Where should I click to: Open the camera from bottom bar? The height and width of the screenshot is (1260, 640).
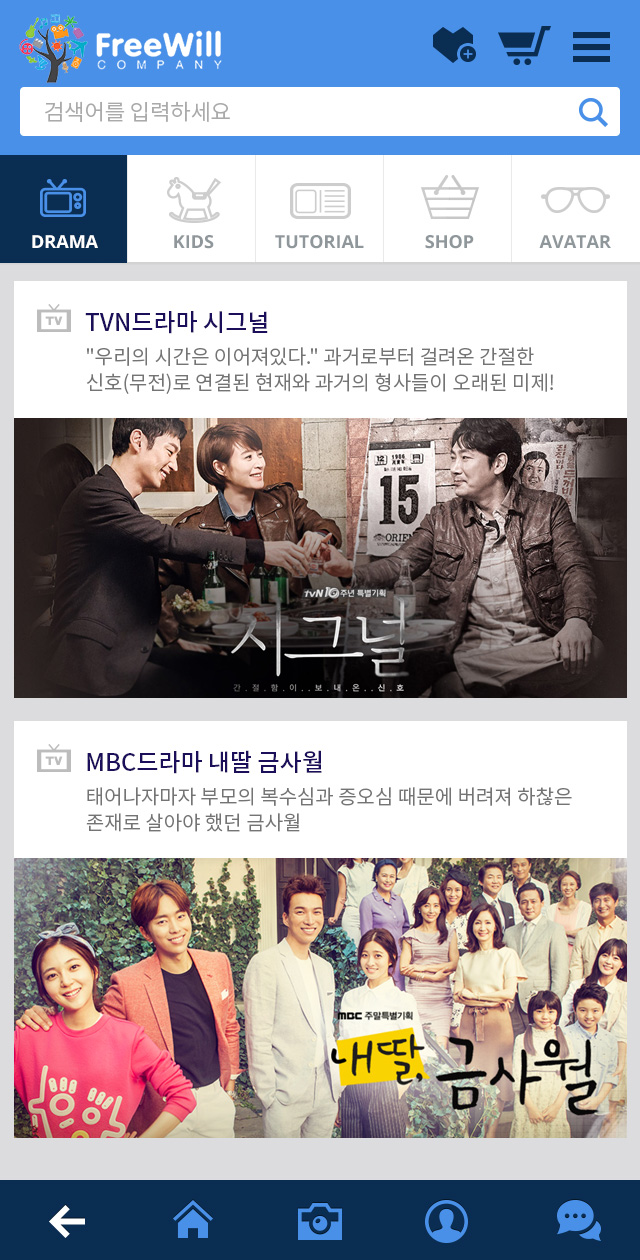[320, 1221]
